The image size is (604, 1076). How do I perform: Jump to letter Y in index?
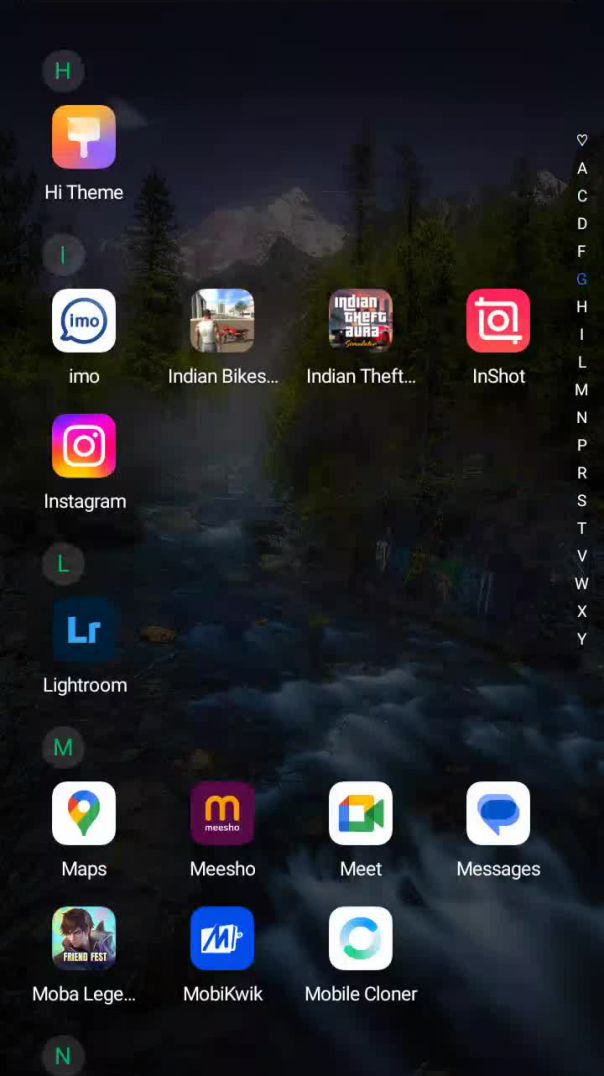(x=582, y=639)
